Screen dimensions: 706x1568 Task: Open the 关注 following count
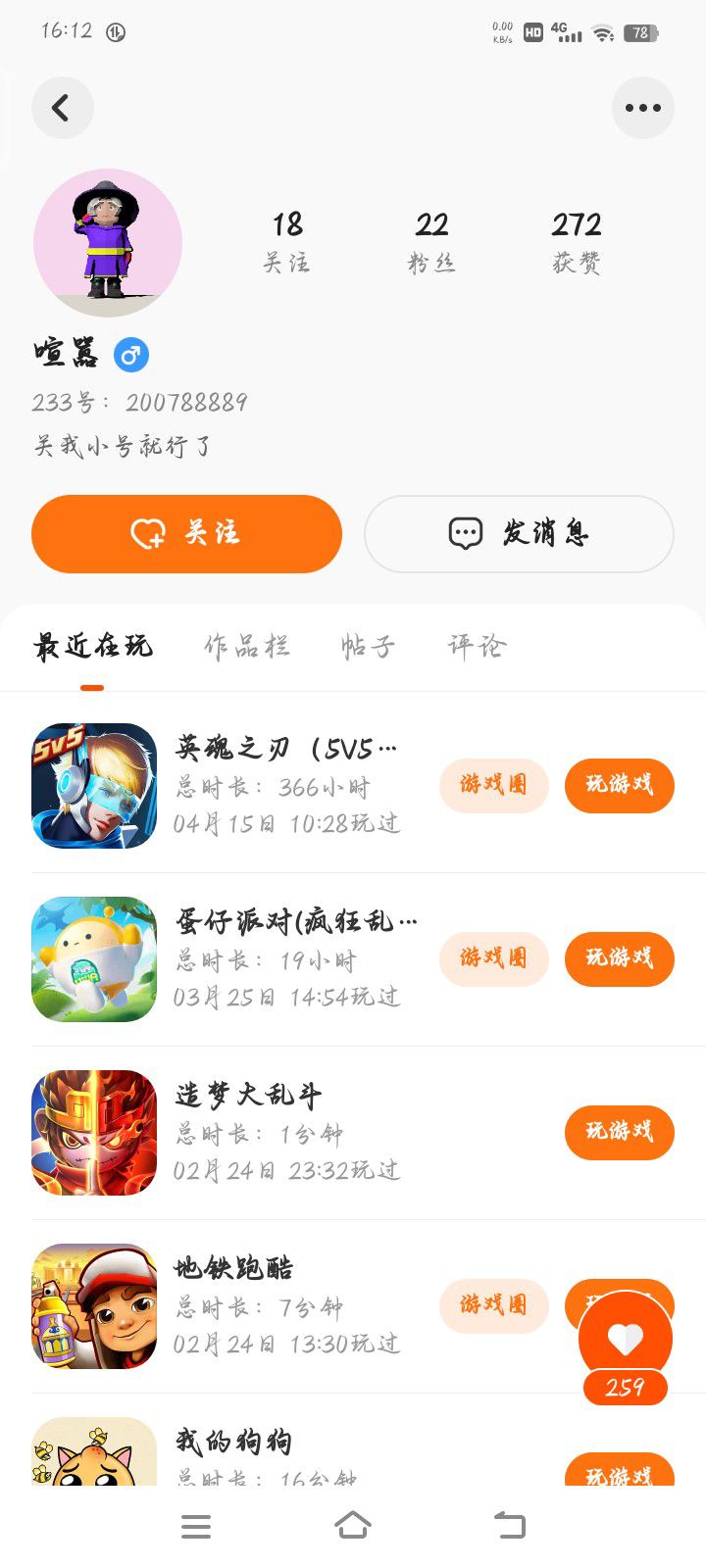[286, 241]
